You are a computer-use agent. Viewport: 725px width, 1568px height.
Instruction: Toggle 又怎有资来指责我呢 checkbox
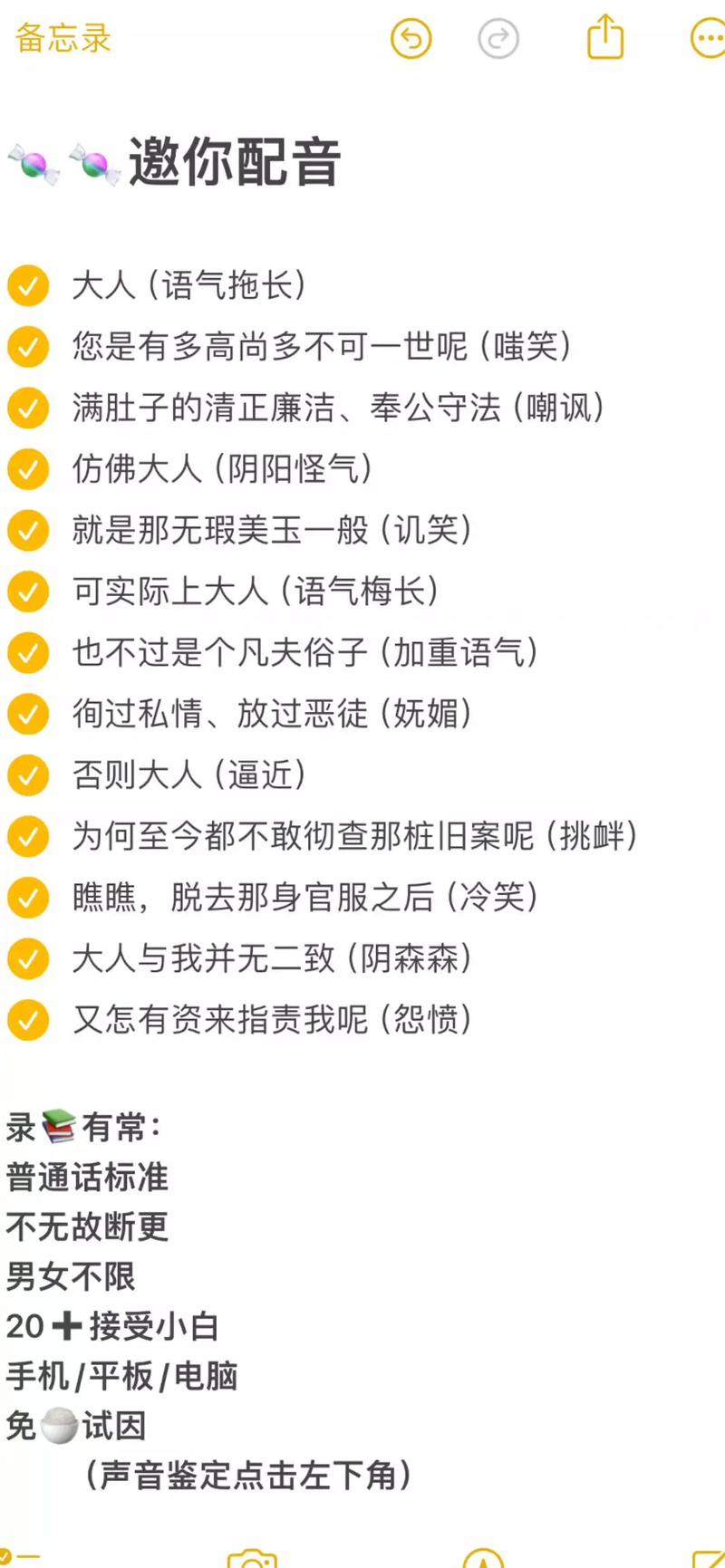pyautogui.click(x=28, y=1020)
